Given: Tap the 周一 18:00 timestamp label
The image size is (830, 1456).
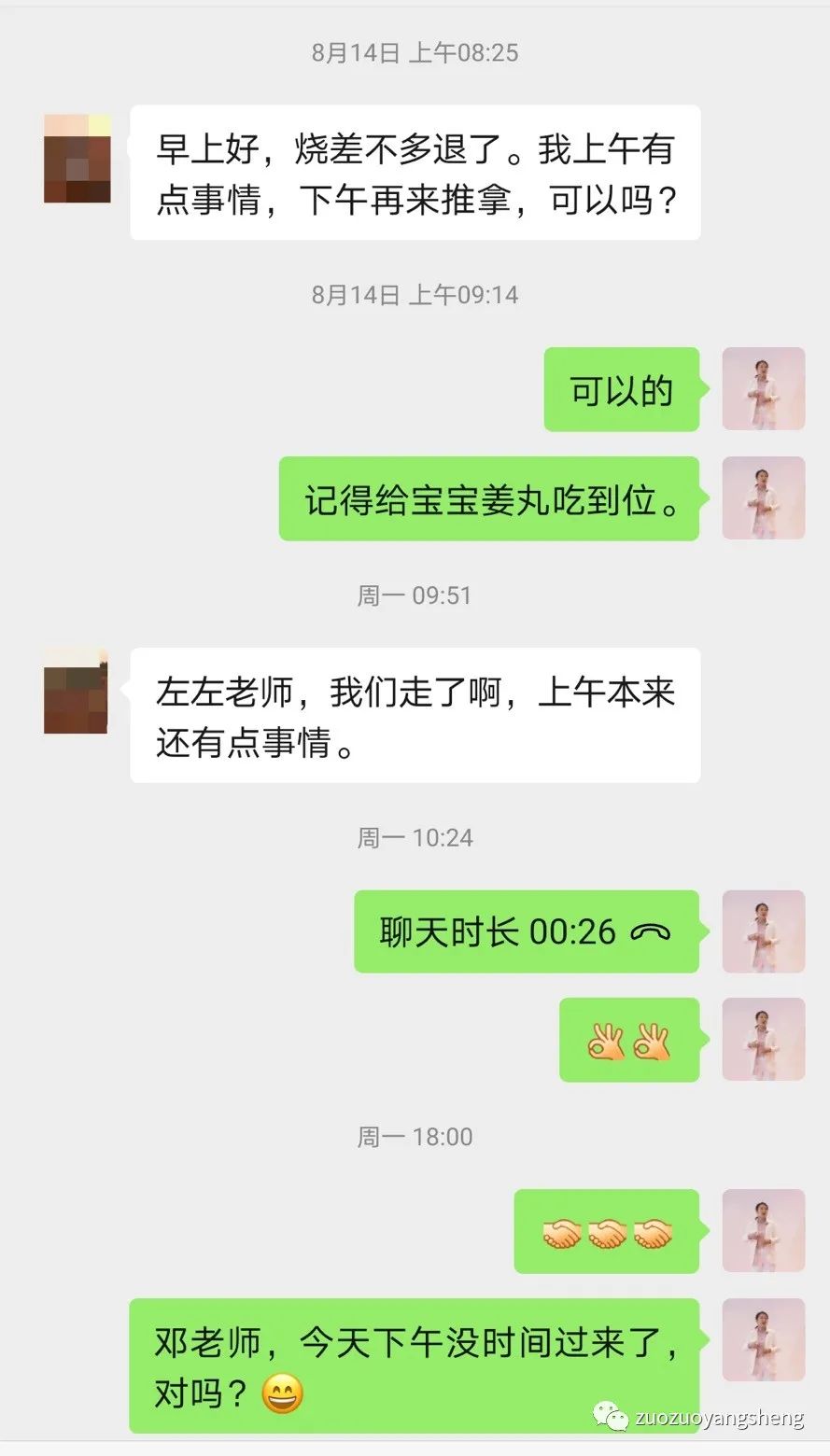Looking at the screenshot, I should [415, 1136].
